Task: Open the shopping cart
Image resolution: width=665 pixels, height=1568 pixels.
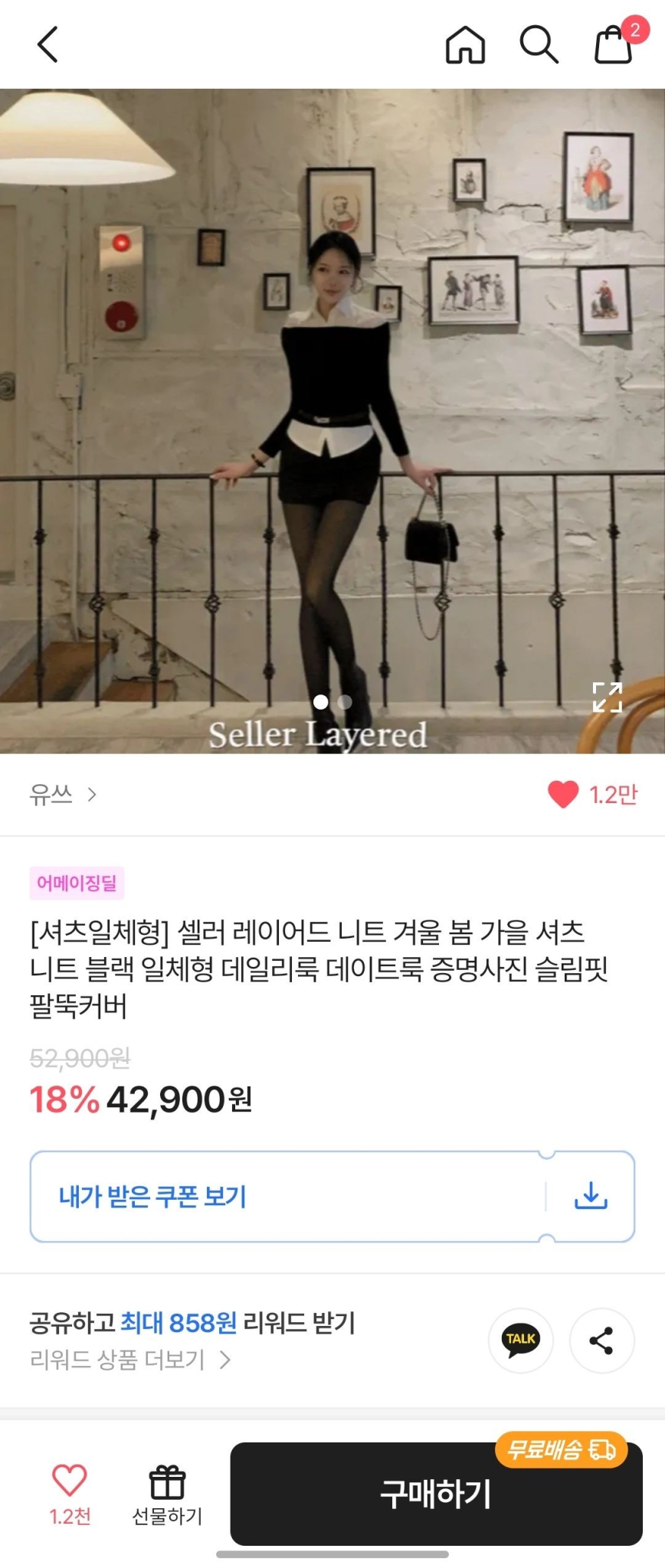Action: click(611, 46)
